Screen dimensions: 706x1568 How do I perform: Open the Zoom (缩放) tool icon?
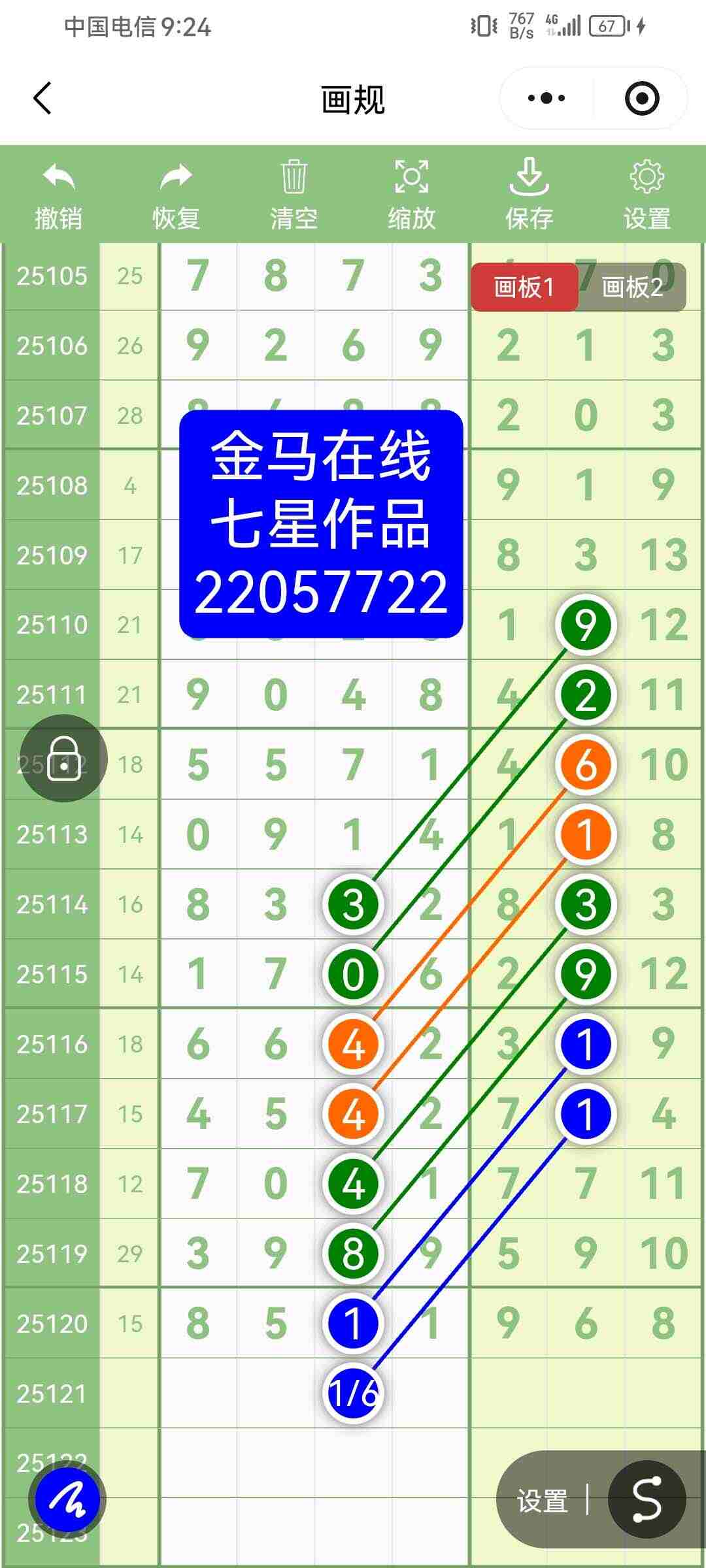click(411, 189)
